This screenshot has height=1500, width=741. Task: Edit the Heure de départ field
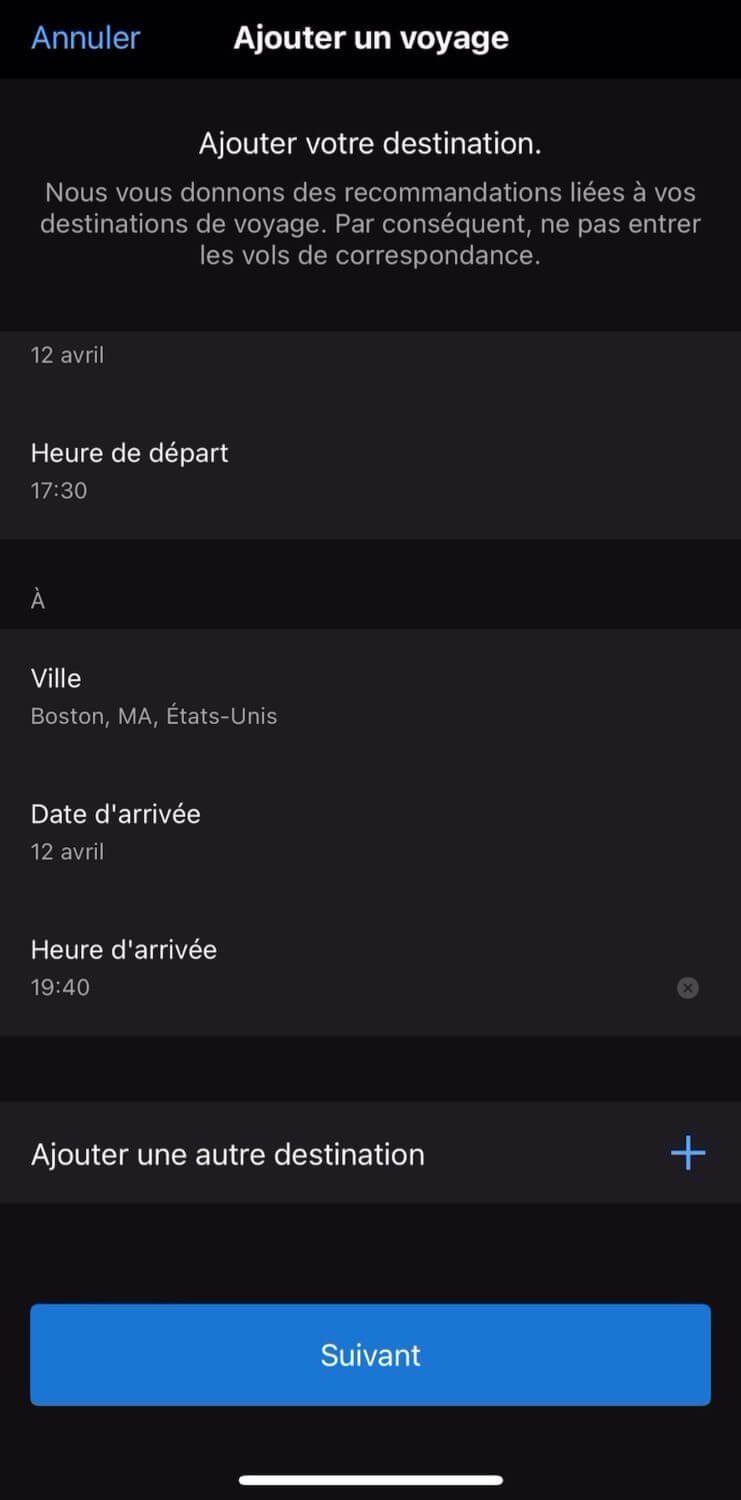click(370, 470)
